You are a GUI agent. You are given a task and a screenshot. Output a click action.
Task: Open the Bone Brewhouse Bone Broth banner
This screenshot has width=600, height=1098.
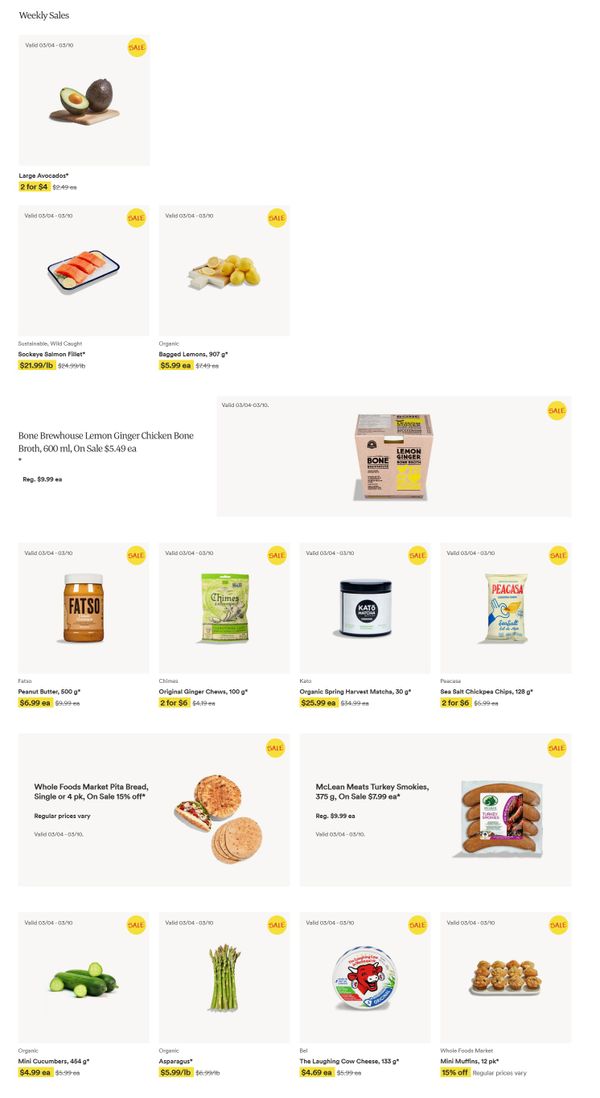(x=394, y=457)
